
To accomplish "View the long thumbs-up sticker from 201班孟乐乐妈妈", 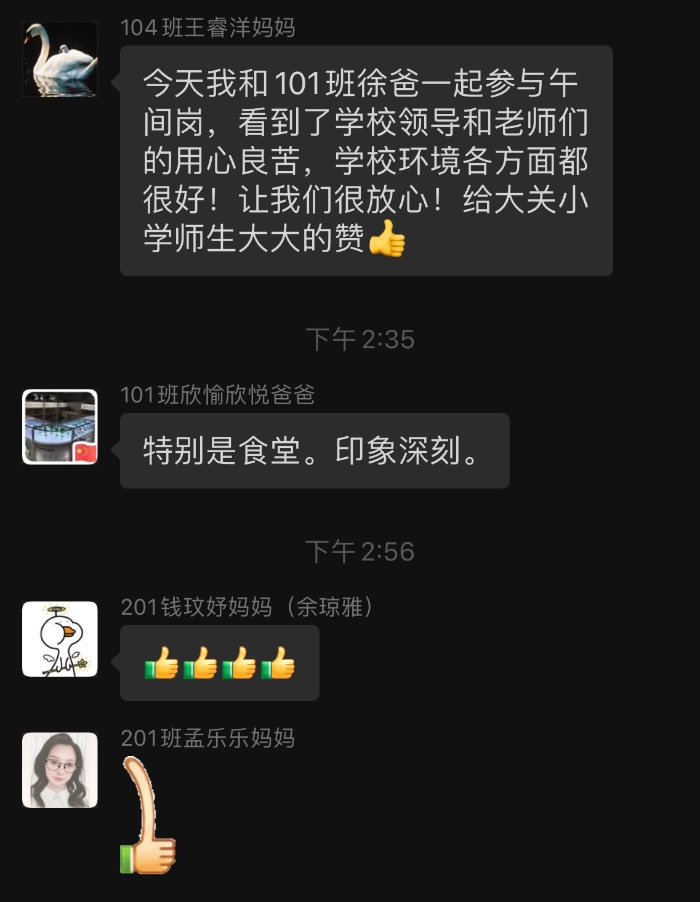I will 147,816.
